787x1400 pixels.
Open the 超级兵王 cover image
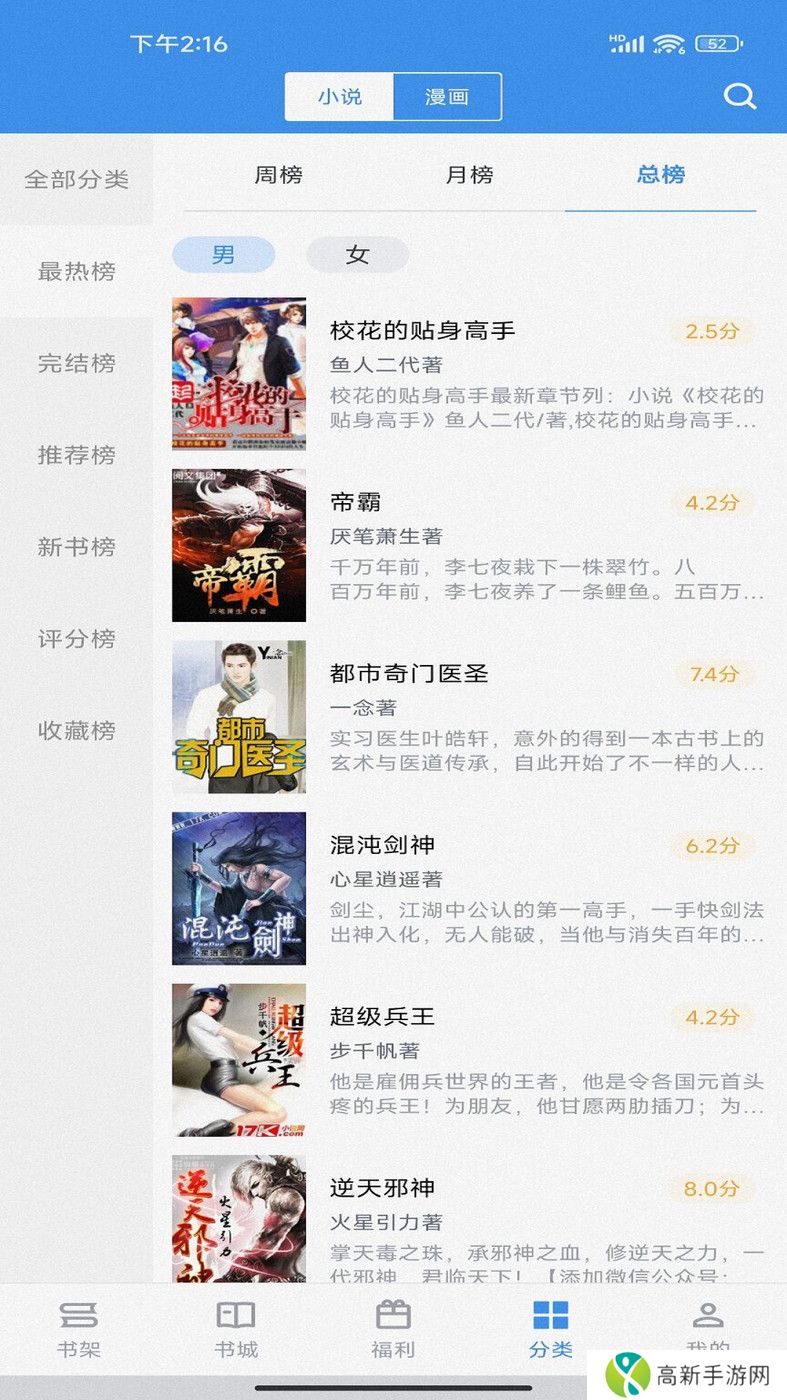[239, 1060]
